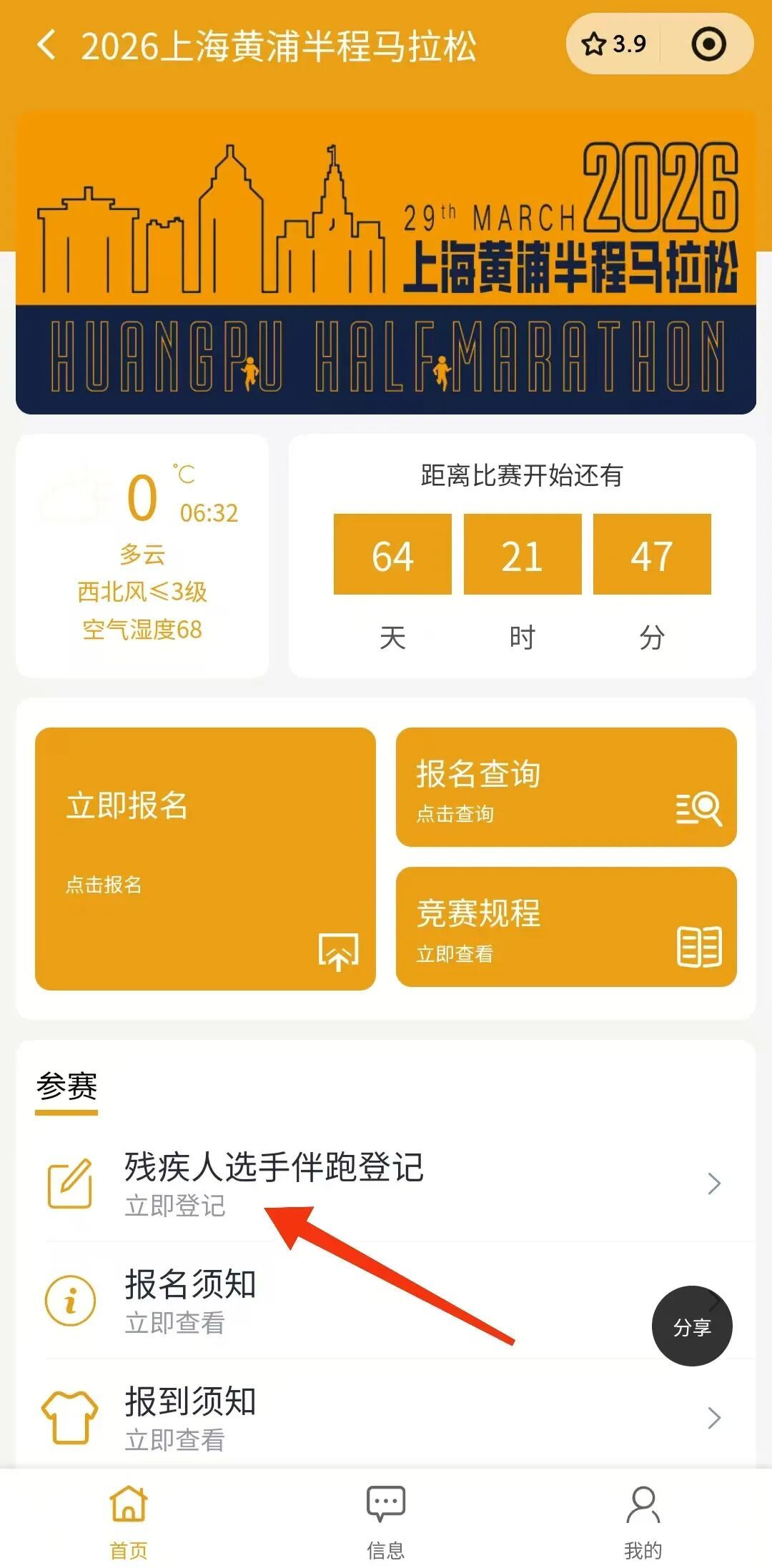Switch to the 首页 home tab

tap(129, 1519)
